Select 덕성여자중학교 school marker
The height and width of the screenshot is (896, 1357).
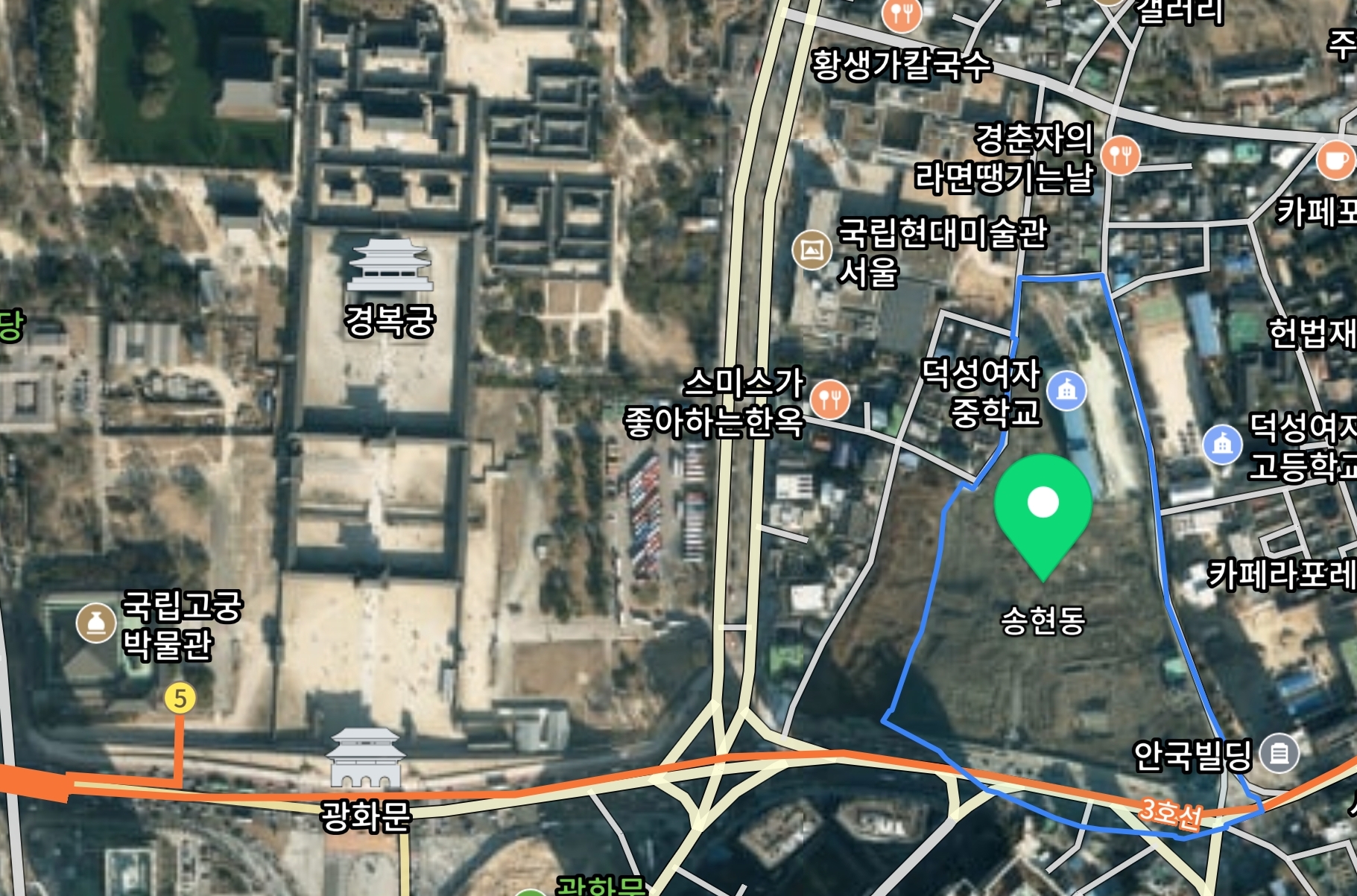click(x=1066, y=390)
